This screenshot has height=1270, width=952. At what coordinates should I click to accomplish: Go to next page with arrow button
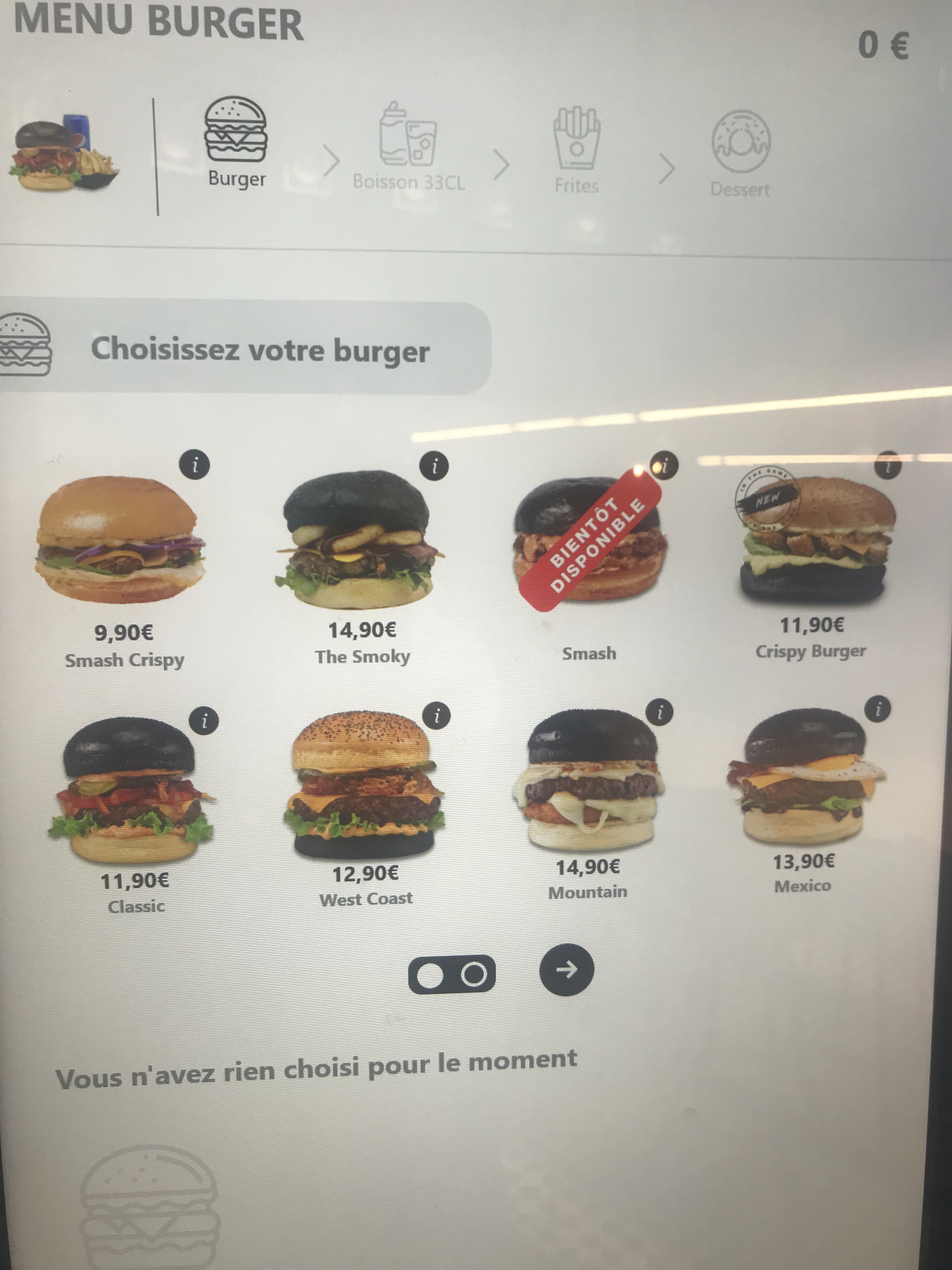tap(566, 969)
